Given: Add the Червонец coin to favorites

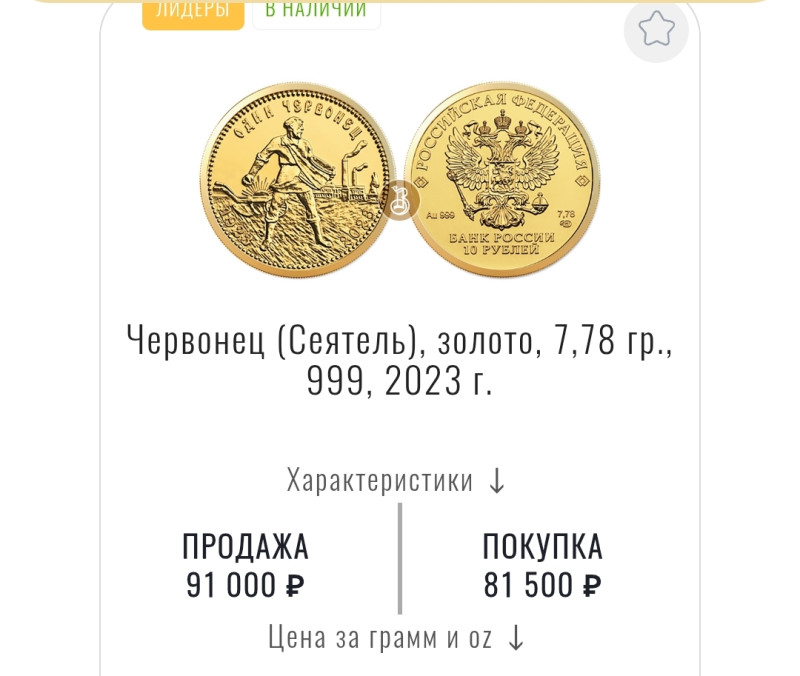Looking at the screenshot, I should (656, 30).
